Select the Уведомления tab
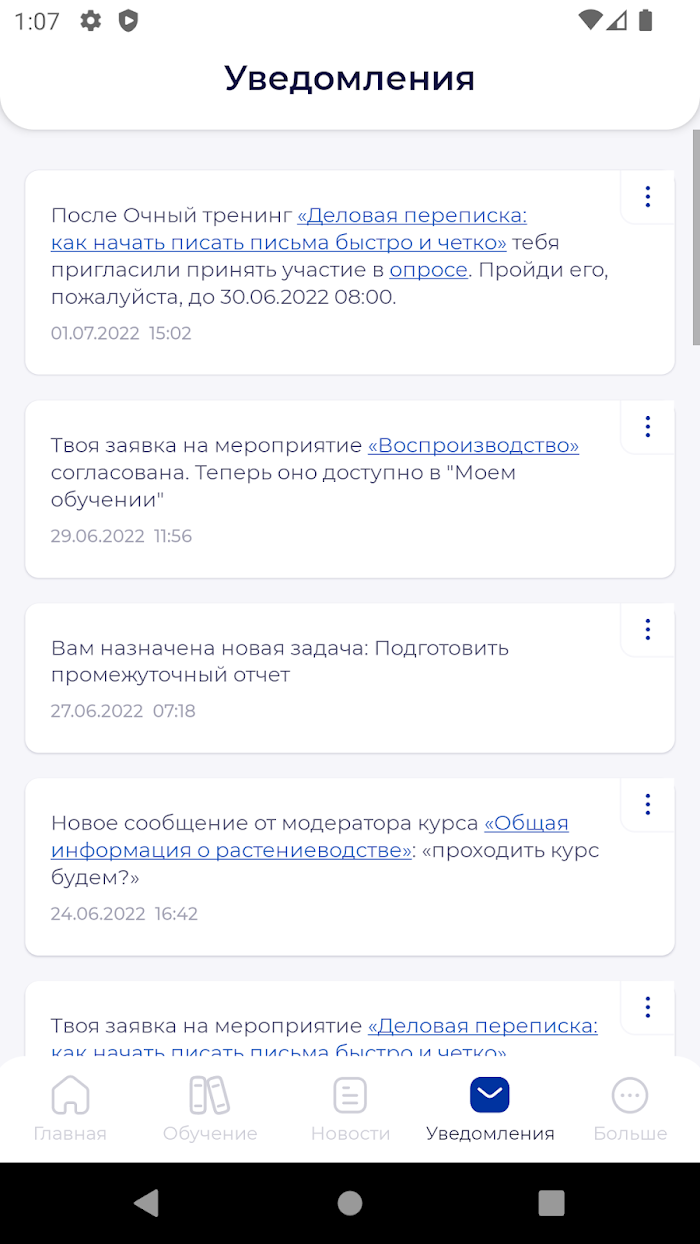The width and height of the screenshot is (700, 1244). click(x=490, y=1109)
